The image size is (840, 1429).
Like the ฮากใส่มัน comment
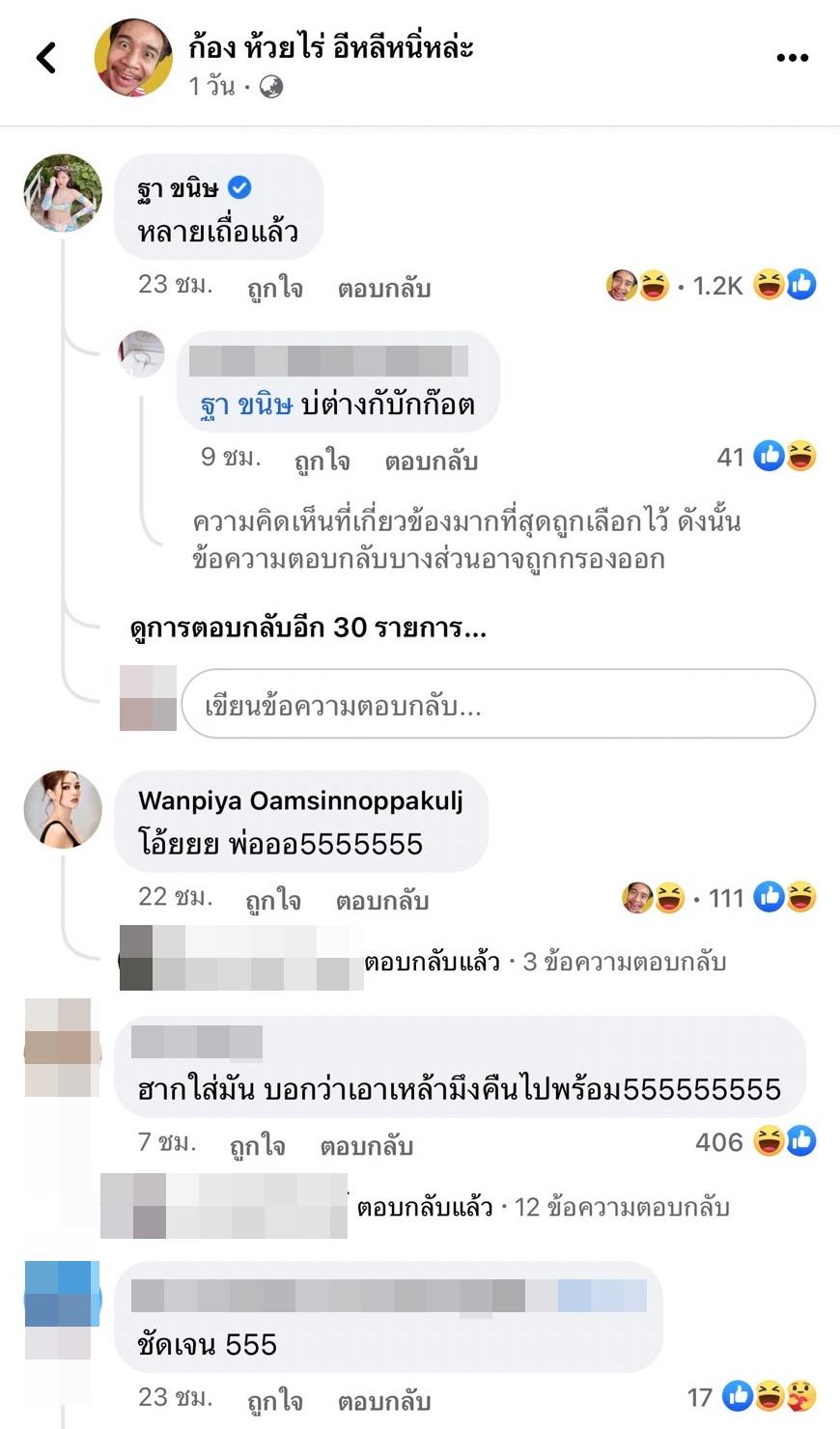click(x=257, y=1145)
